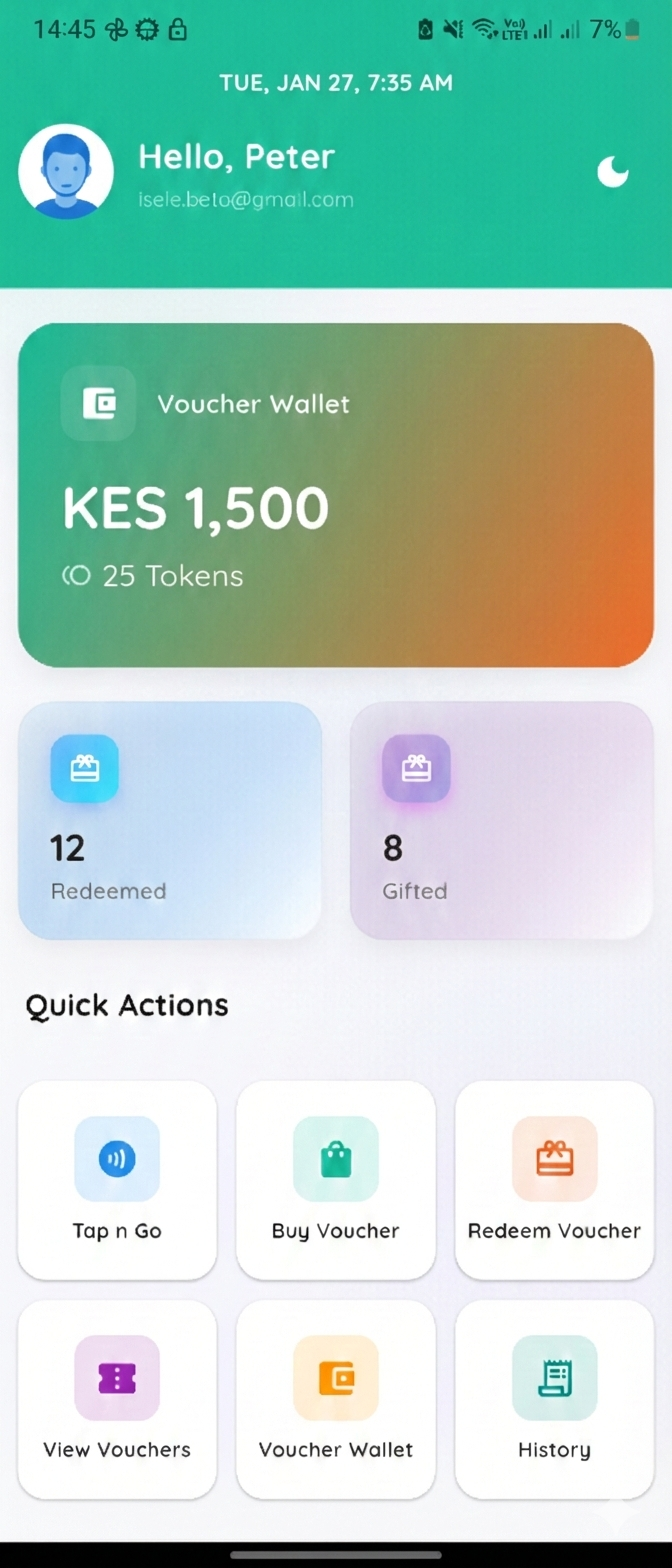Open the KES 1,500 Voucher Wallet card

pos(336,495)
